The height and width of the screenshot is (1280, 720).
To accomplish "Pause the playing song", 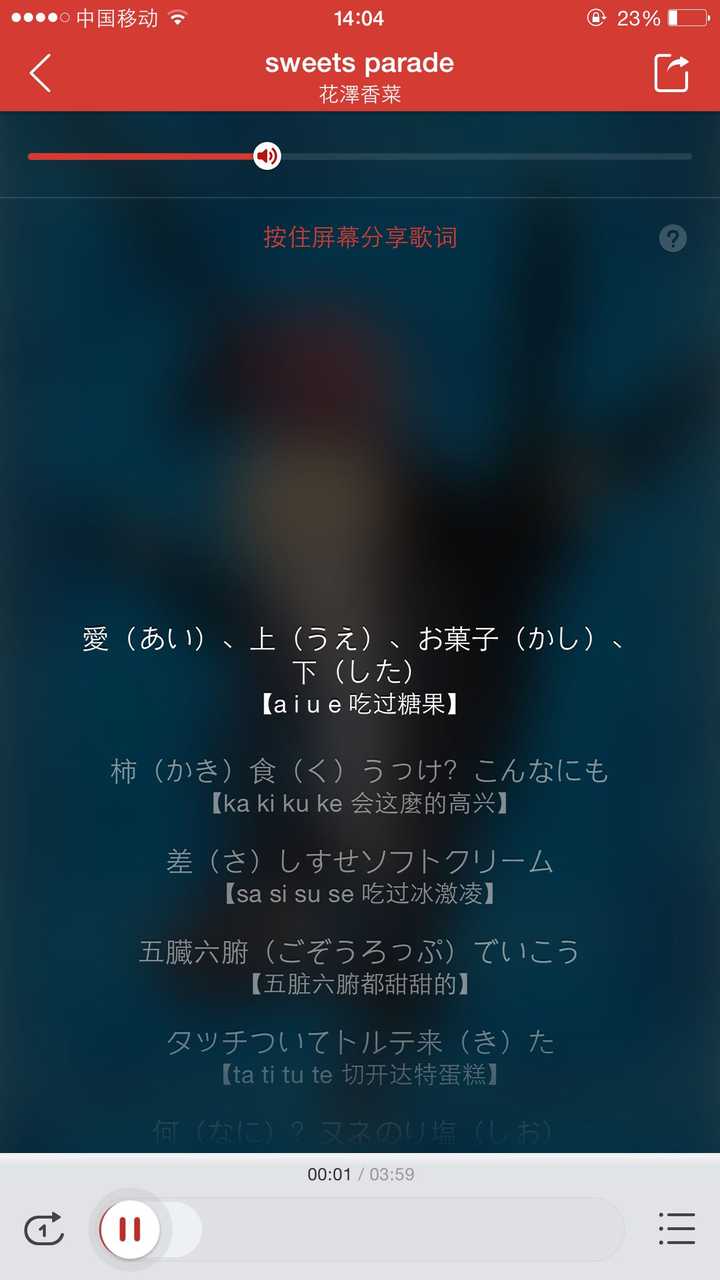I will [x=130, y=1229].
